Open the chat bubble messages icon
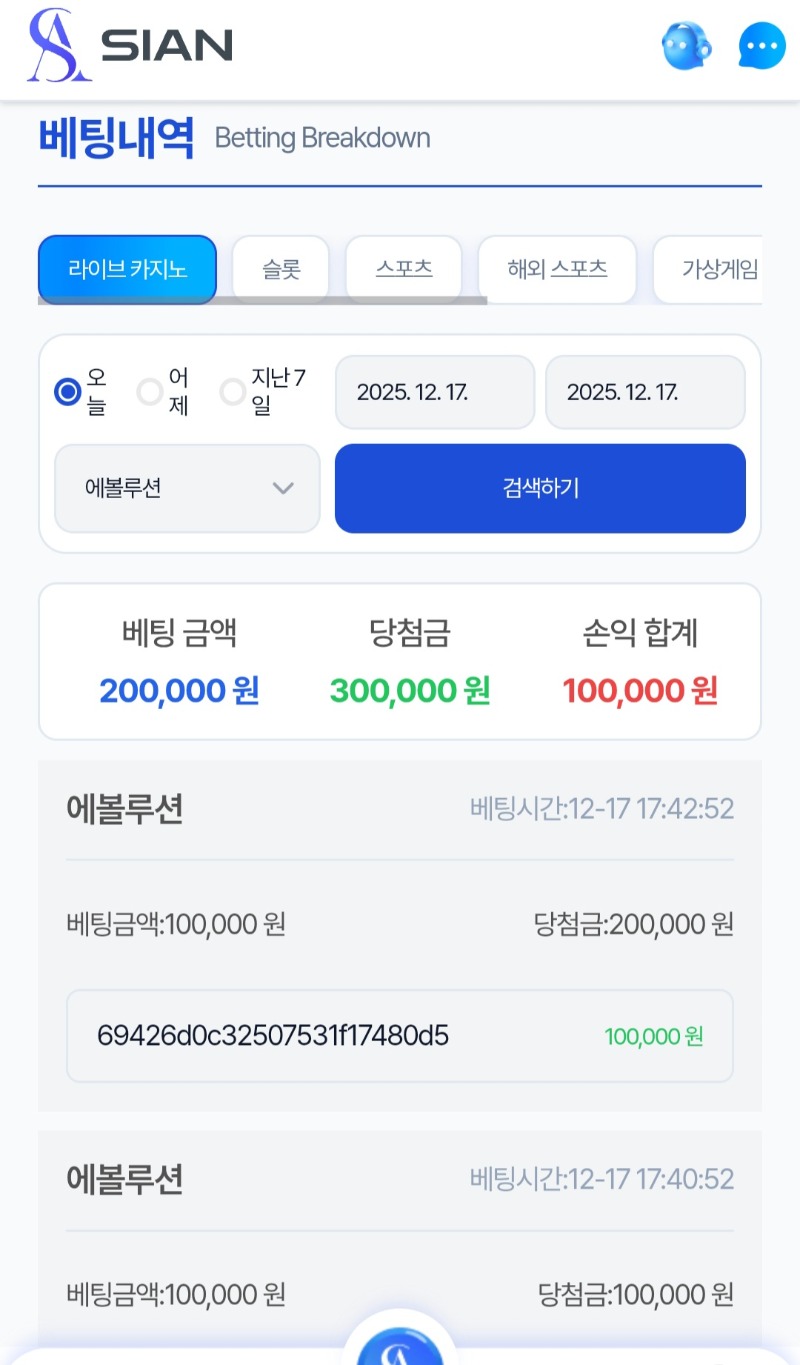The image size is (800, 1365). (762, 46)
